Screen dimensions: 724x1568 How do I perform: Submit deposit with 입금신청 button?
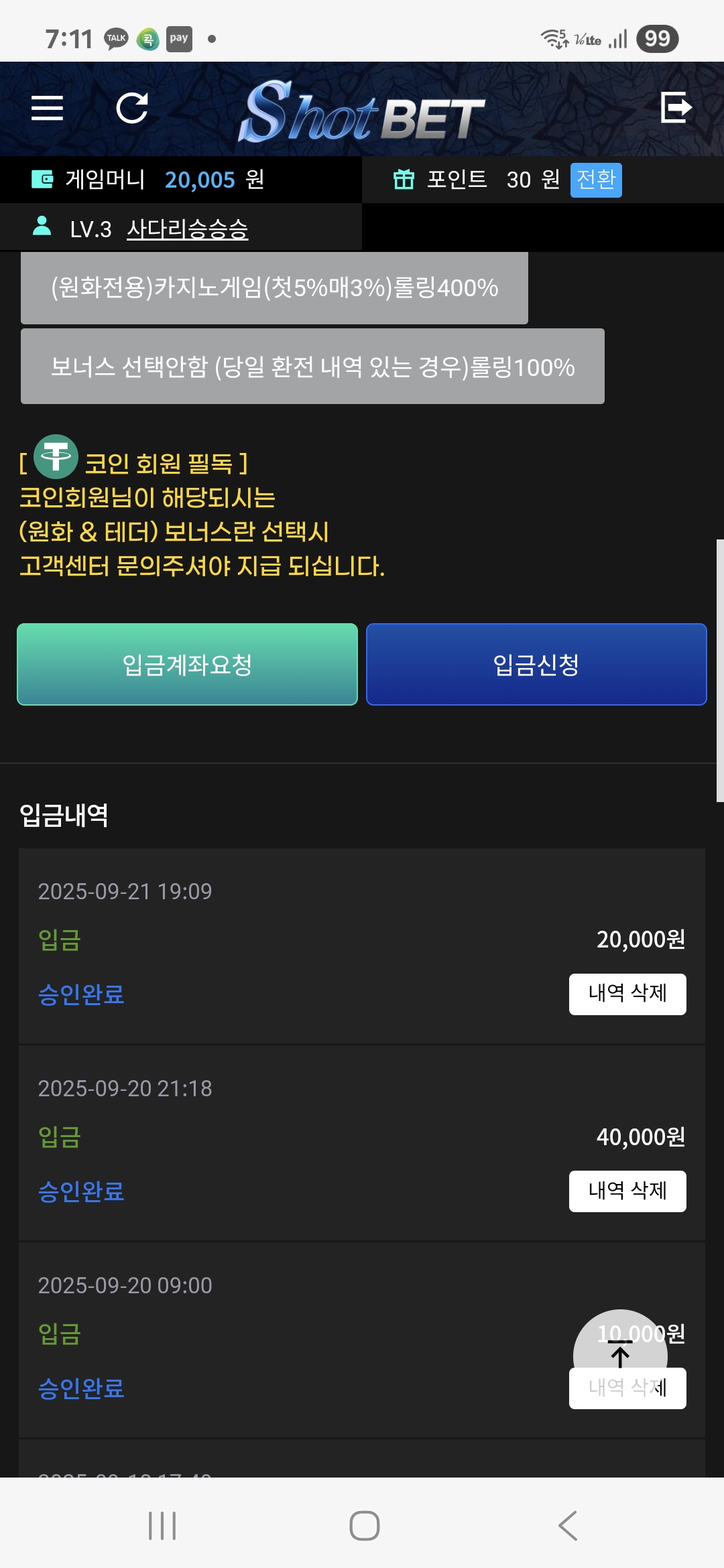[x=536, y=664]
